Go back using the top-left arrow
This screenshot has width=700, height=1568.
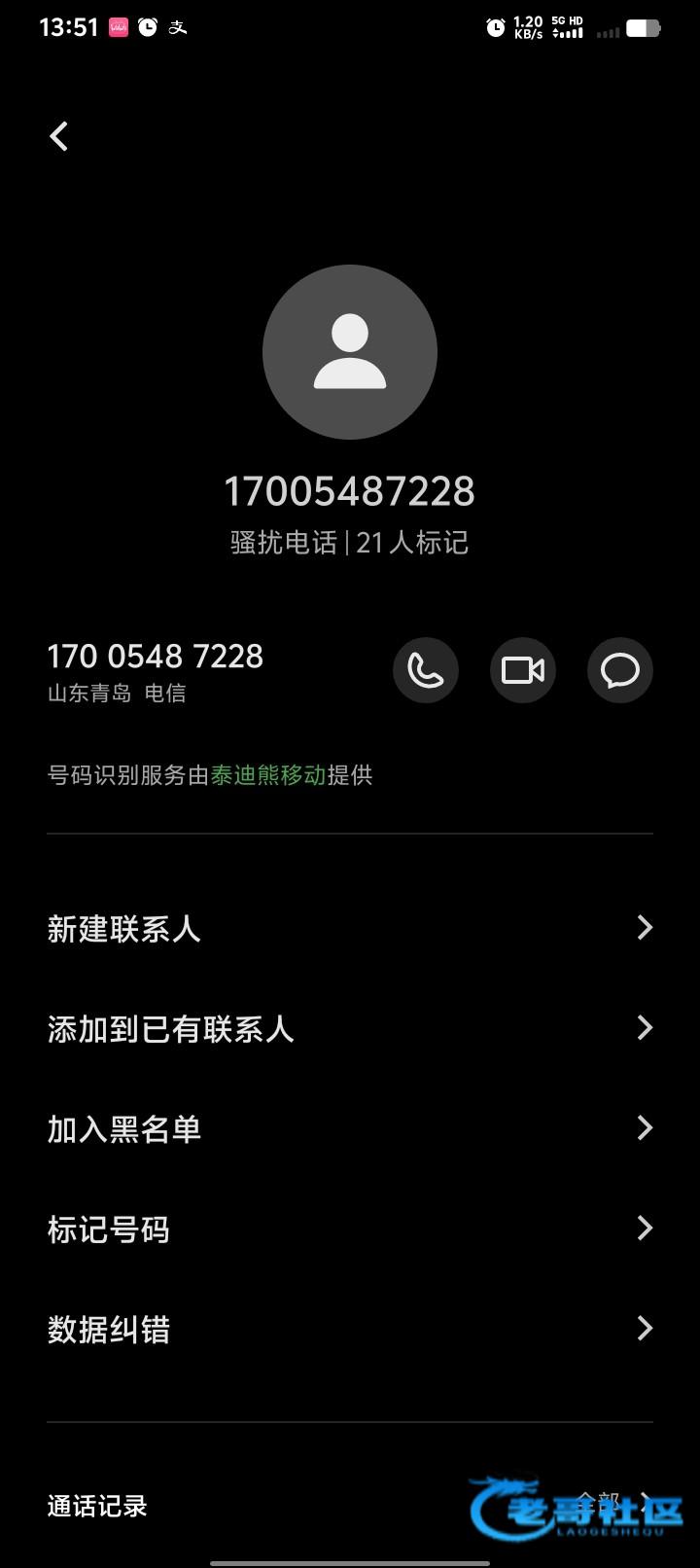tap(59, 136)
